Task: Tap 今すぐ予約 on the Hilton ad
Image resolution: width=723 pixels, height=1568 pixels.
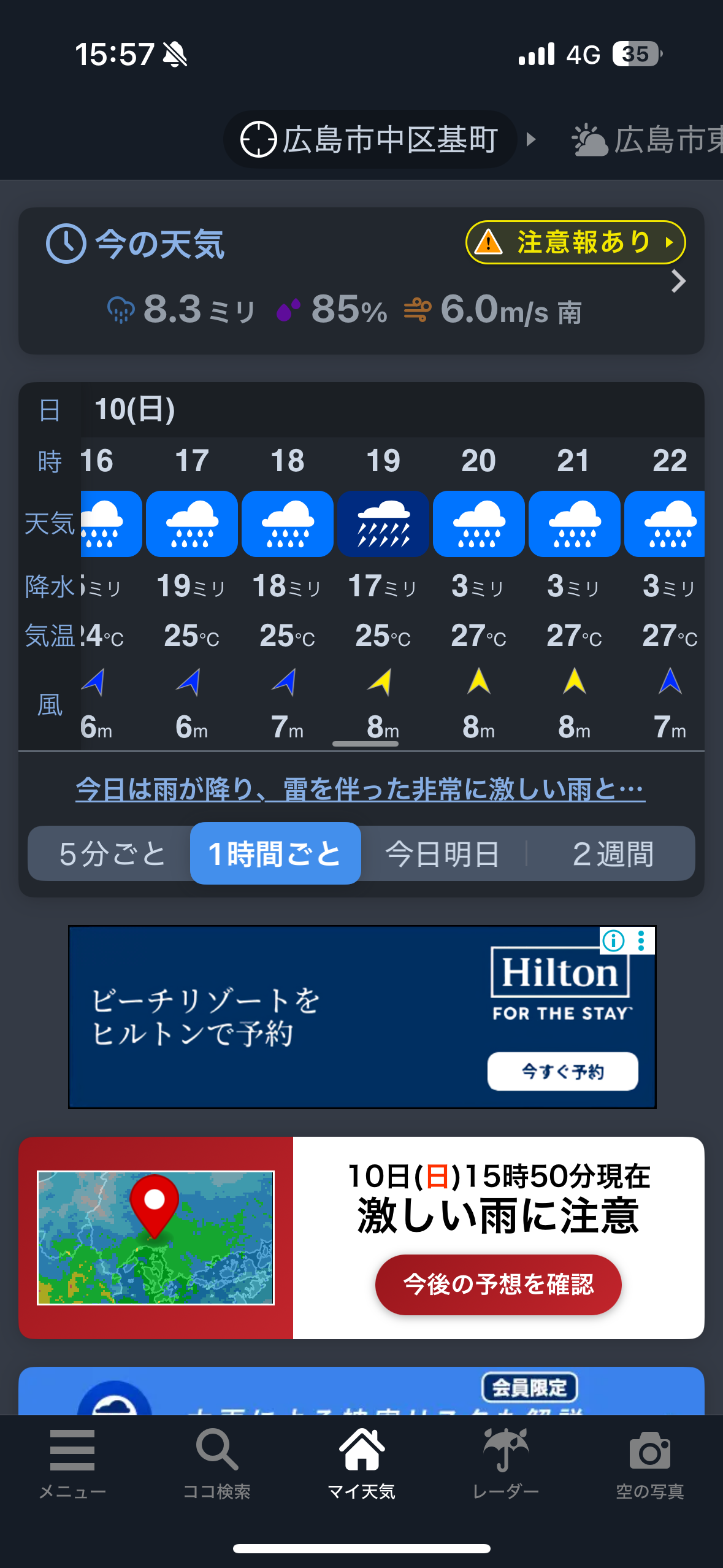Action: click(562, 1071)
